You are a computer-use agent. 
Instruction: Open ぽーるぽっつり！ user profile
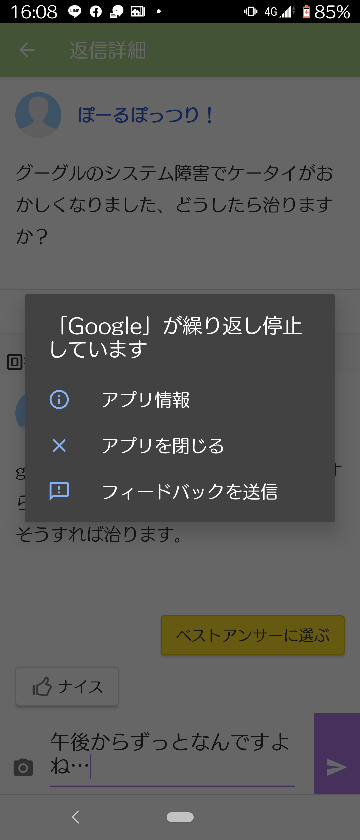pyautogui.click(x=146, y=115)
